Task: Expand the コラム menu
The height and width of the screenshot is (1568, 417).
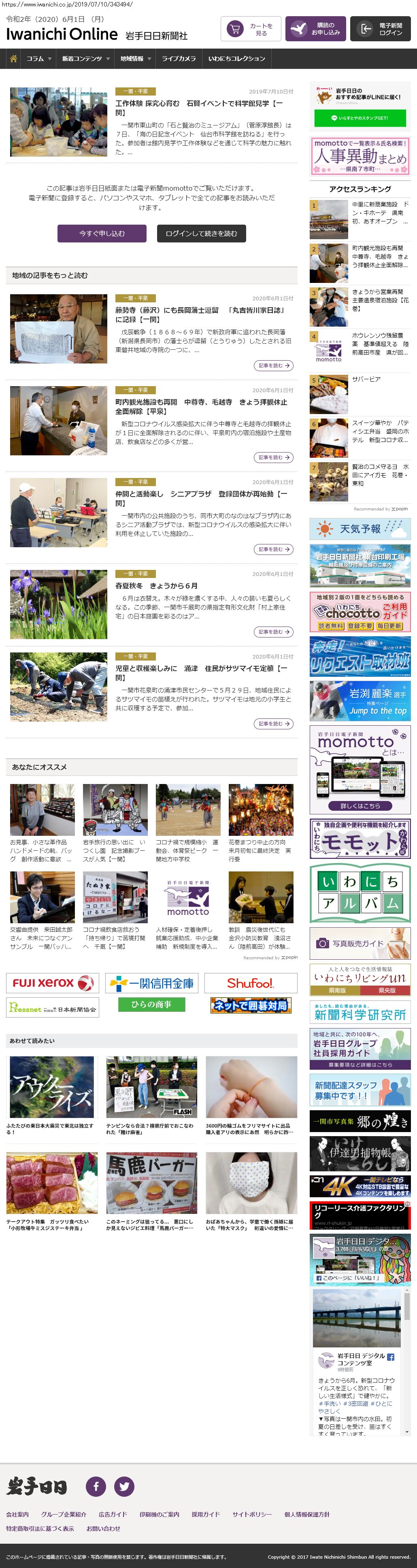Action: pos(38,59)
